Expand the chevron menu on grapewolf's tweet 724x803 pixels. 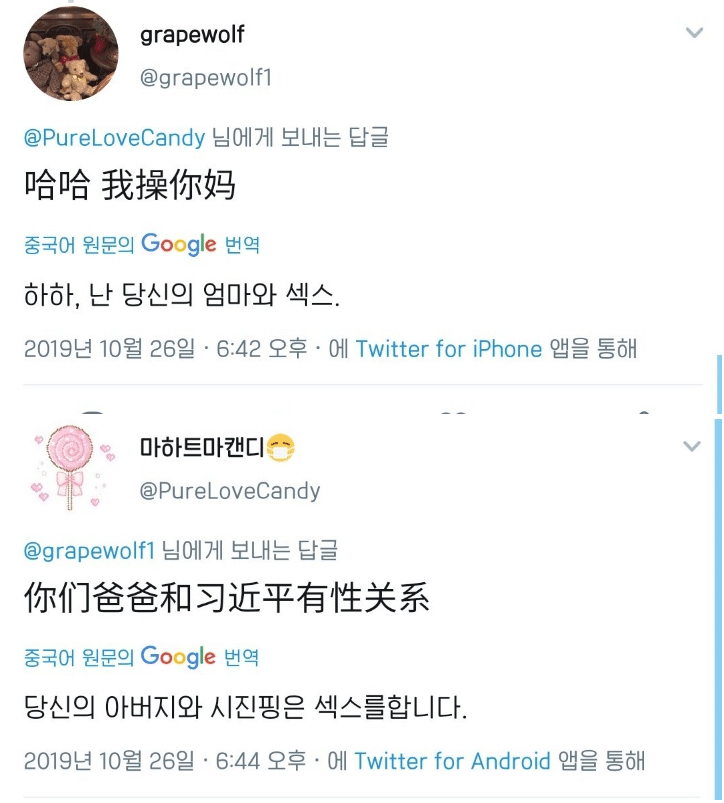[694, 33]
